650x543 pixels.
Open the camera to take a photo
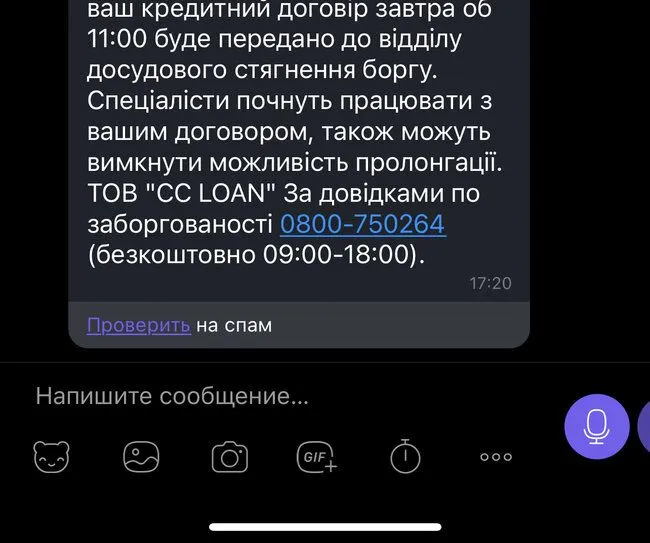pos(229,457)
